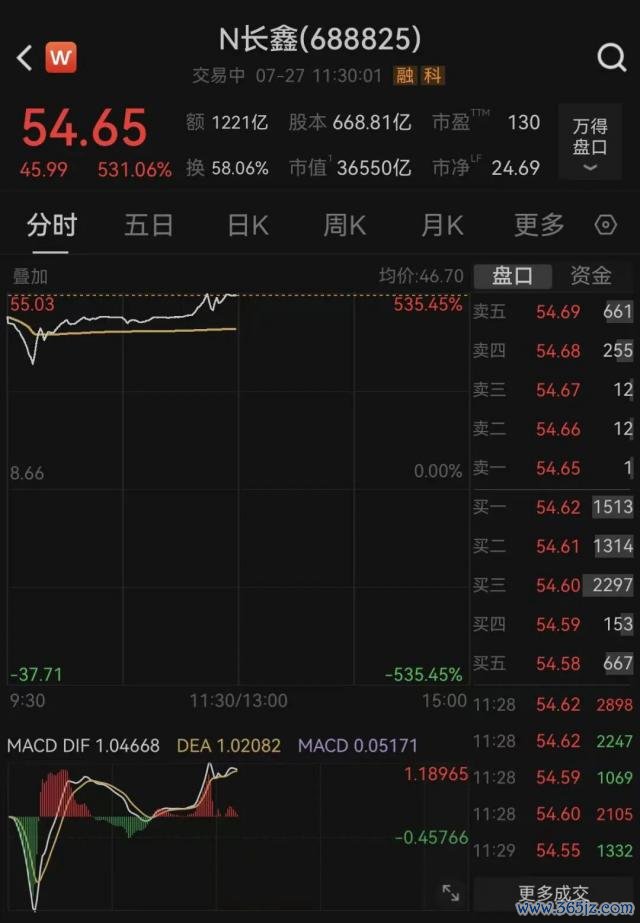This screenshot has height=923, width=640.
Task: Open 更多成交 trade list
Action: 553,894
